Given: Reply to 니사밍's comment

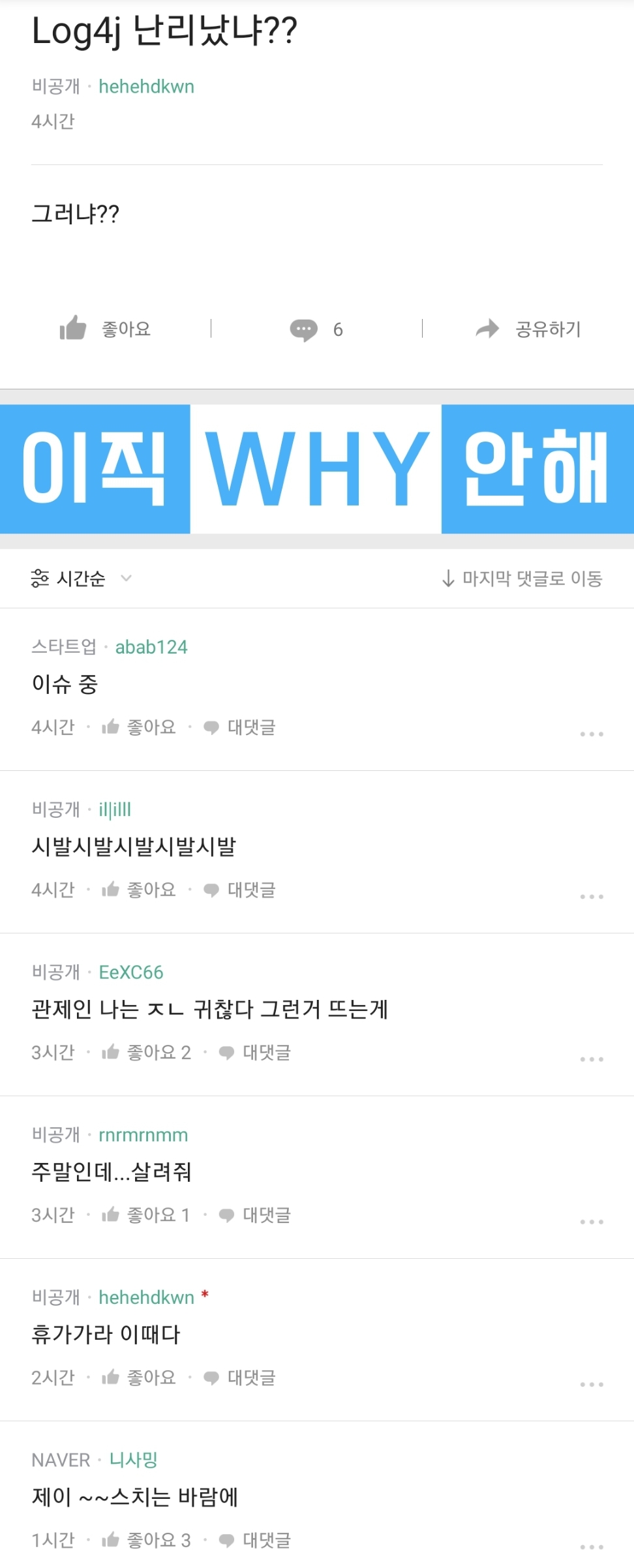Looking at the screenshot, I should tap(255, 1540).
